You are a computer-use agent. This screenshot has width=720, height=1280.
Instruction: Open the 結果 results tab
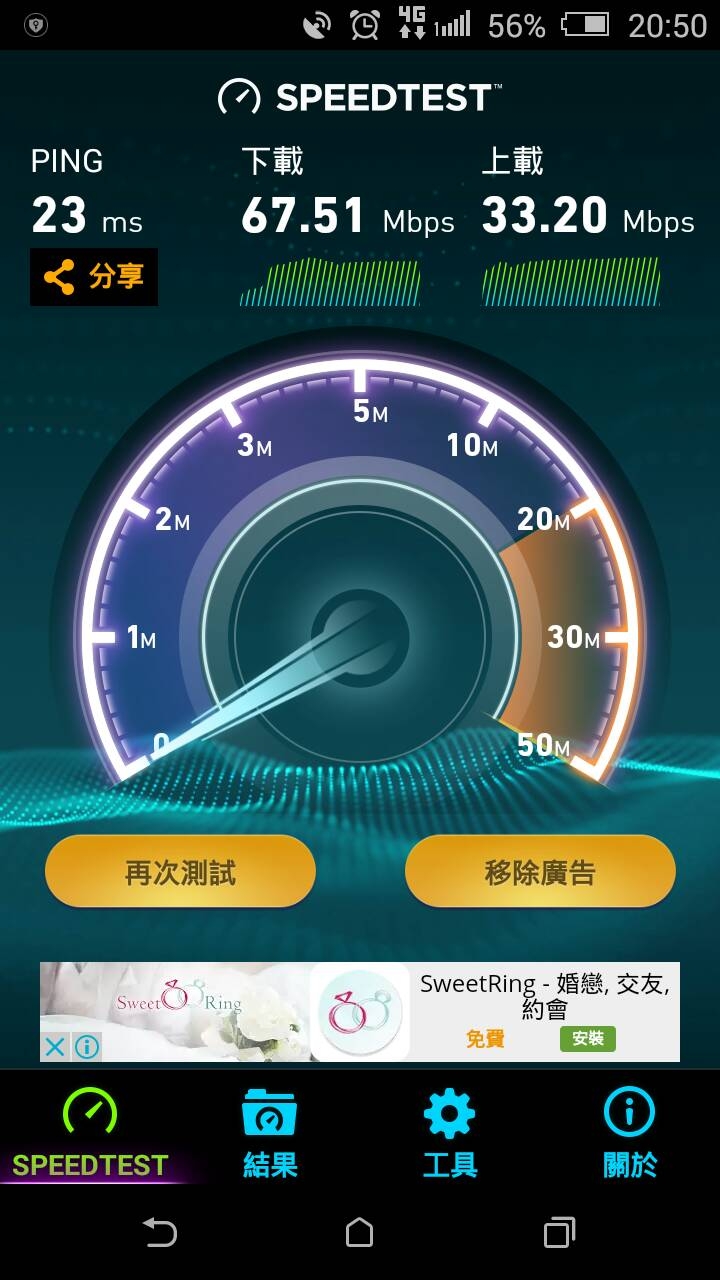tap(270, 1134)
